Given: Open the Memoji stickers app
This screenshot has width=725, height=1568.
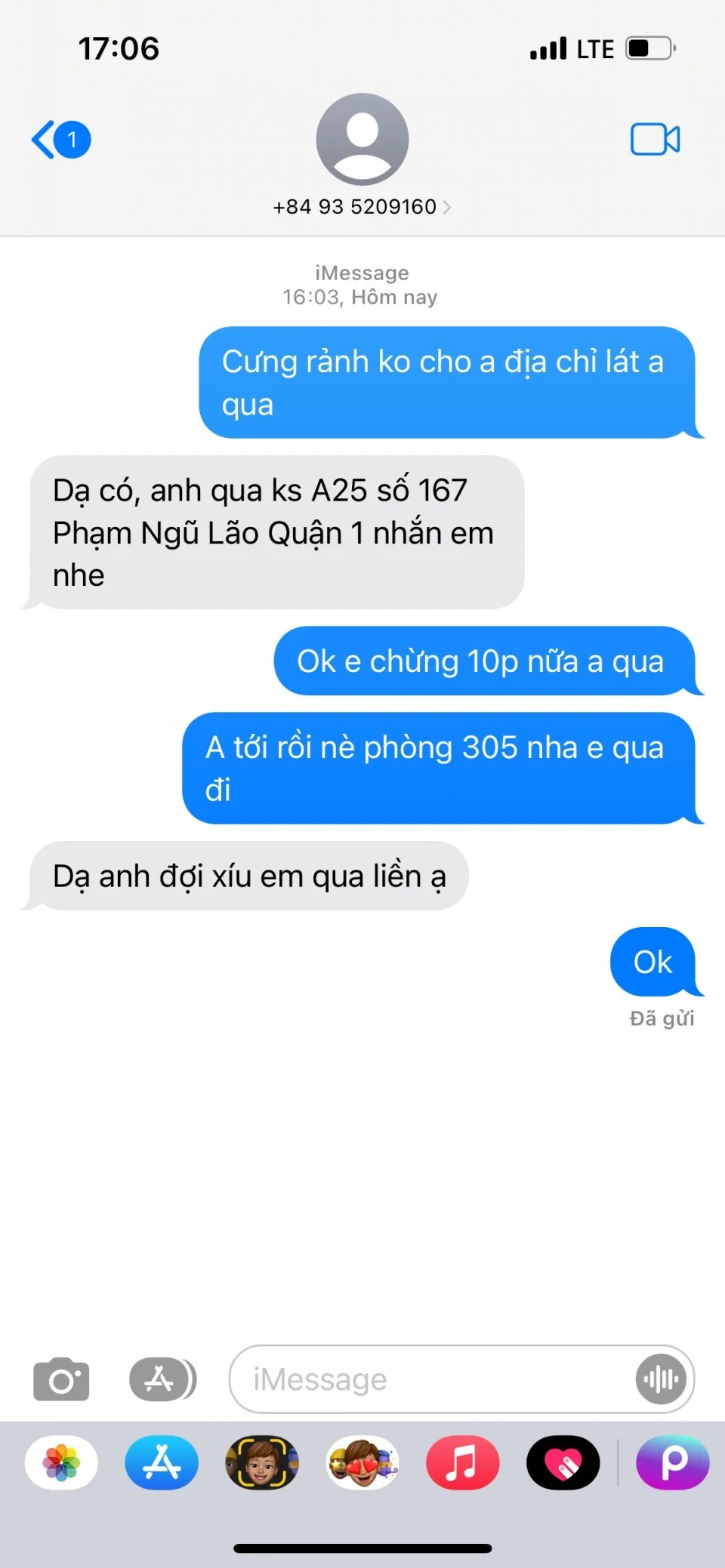Looking at the screenshot, I should [362, 1462].
